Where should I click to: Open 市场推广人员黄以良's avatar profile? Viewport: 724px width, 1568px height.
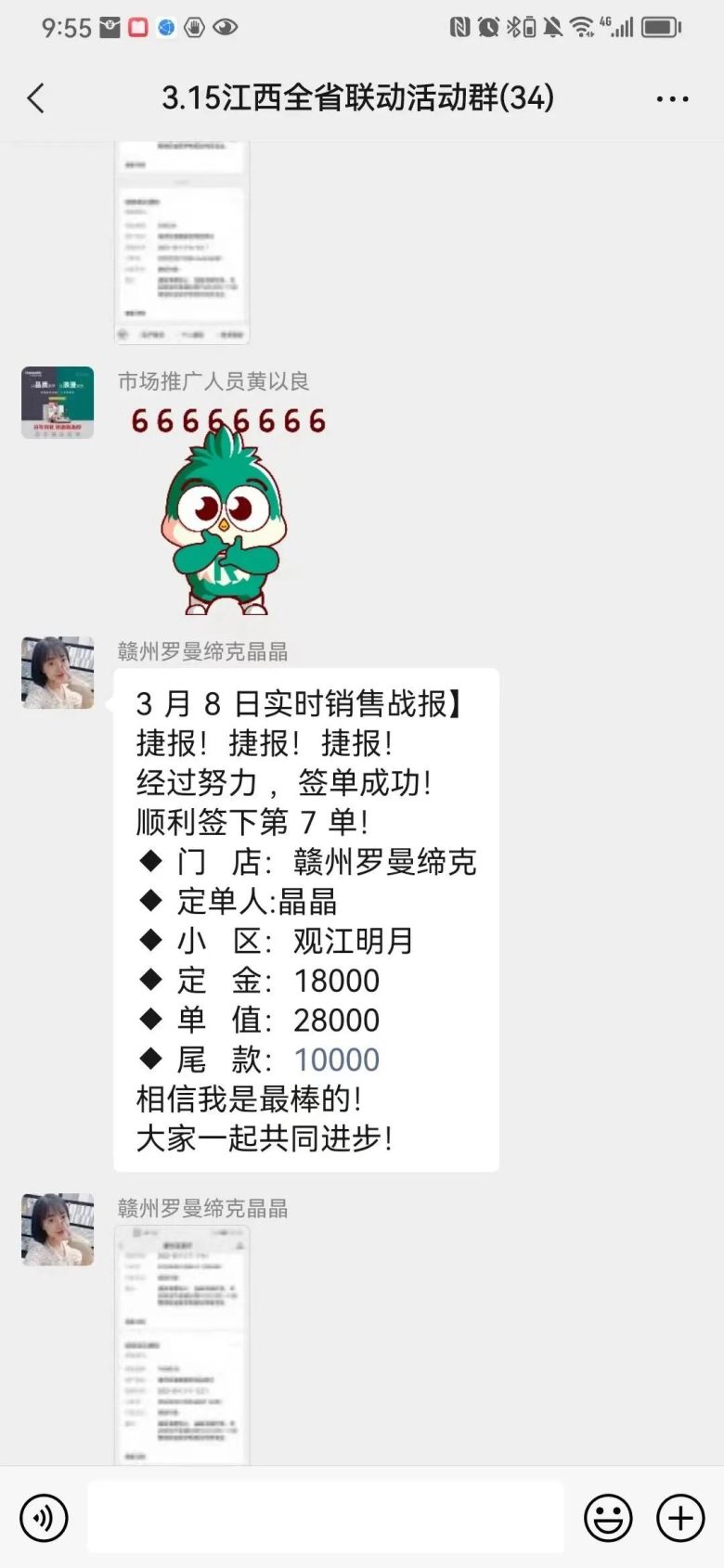pos(58,403)
